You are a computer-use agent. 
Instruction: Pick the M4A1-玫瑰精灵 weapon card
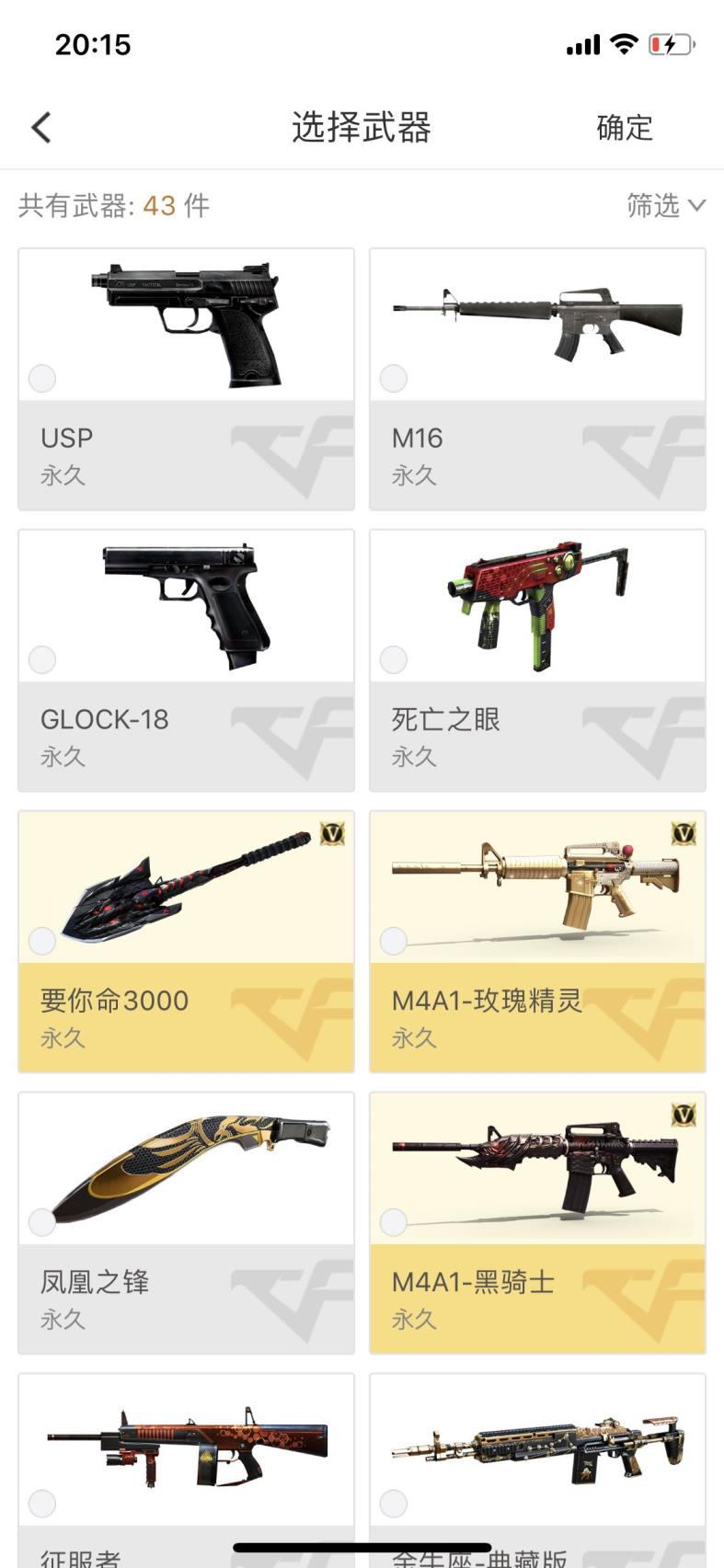(537, 941)
